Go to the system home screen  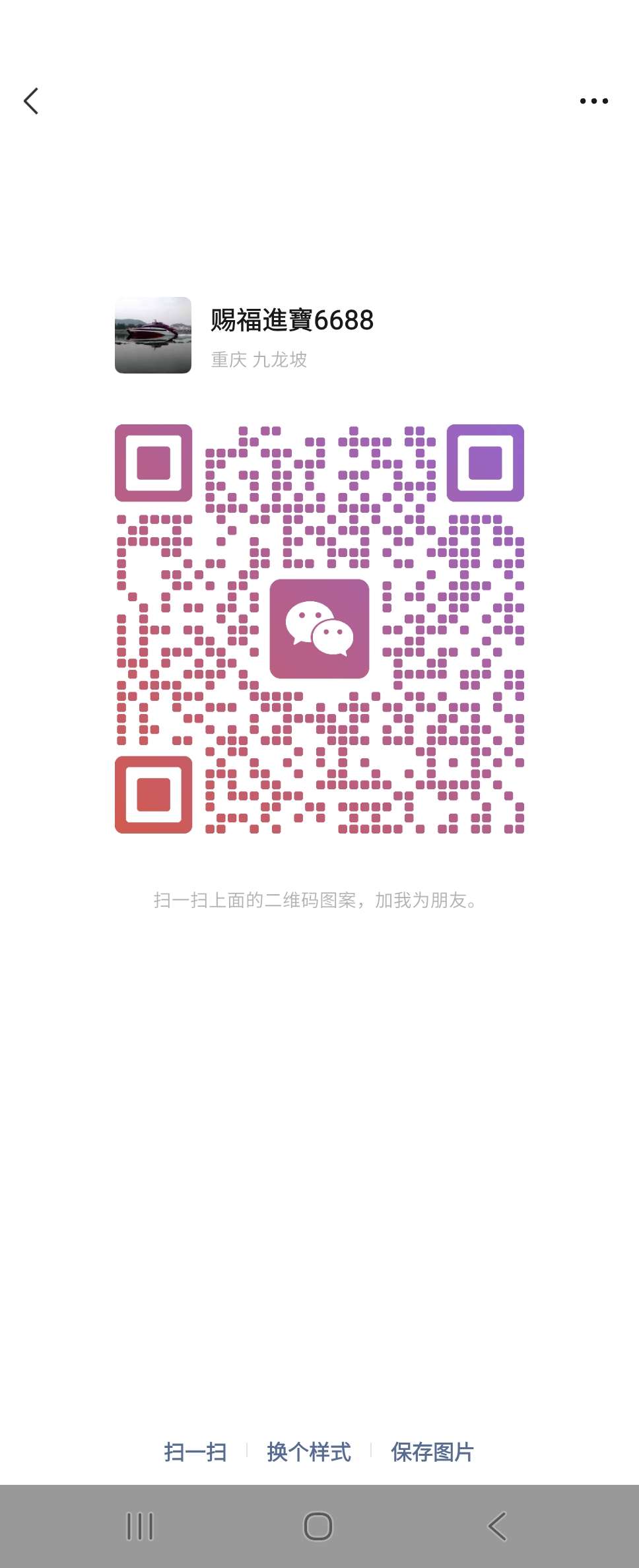(x=318, y=1526)
